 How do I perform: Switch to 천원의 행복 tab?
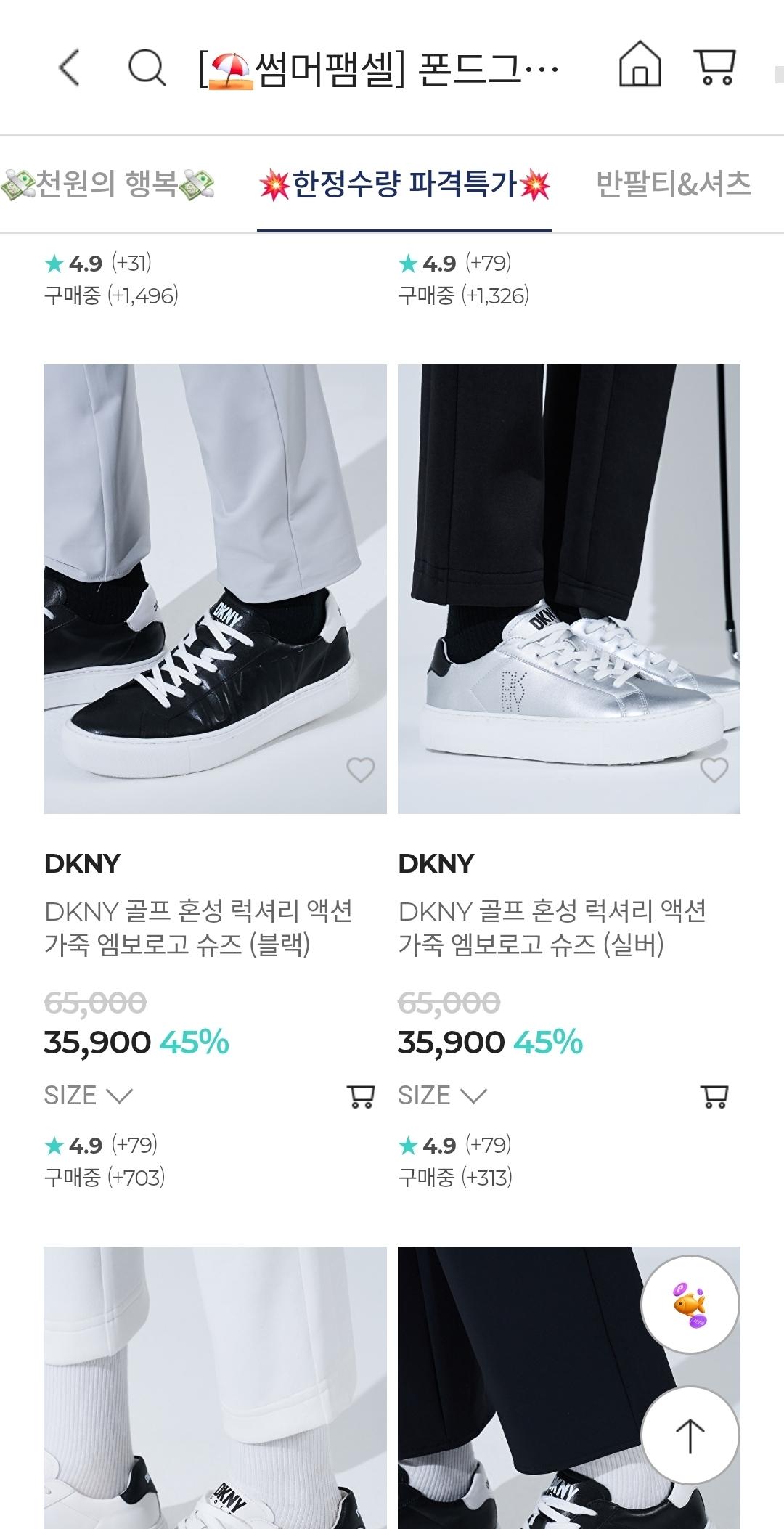107,184
